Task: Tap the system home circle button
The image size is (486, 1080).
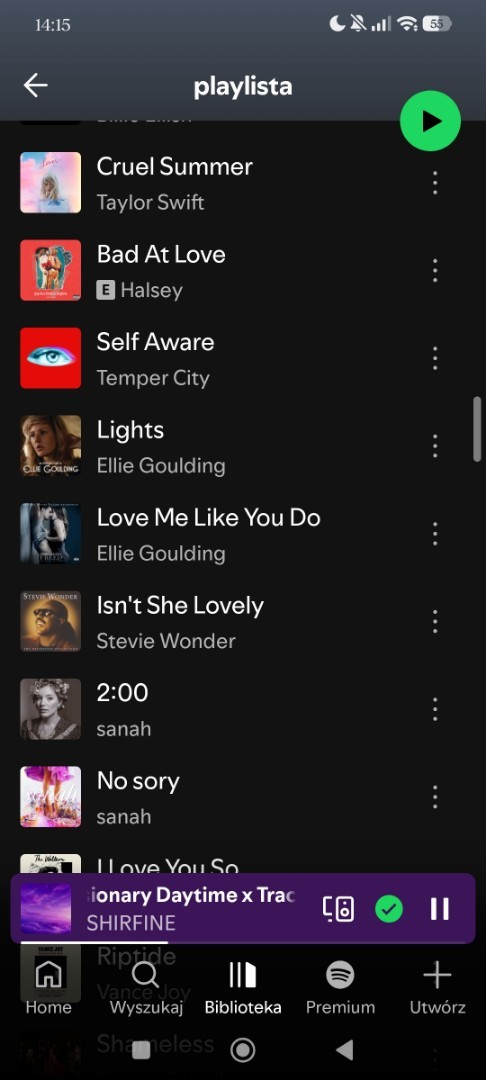Action: (242, 1050)
